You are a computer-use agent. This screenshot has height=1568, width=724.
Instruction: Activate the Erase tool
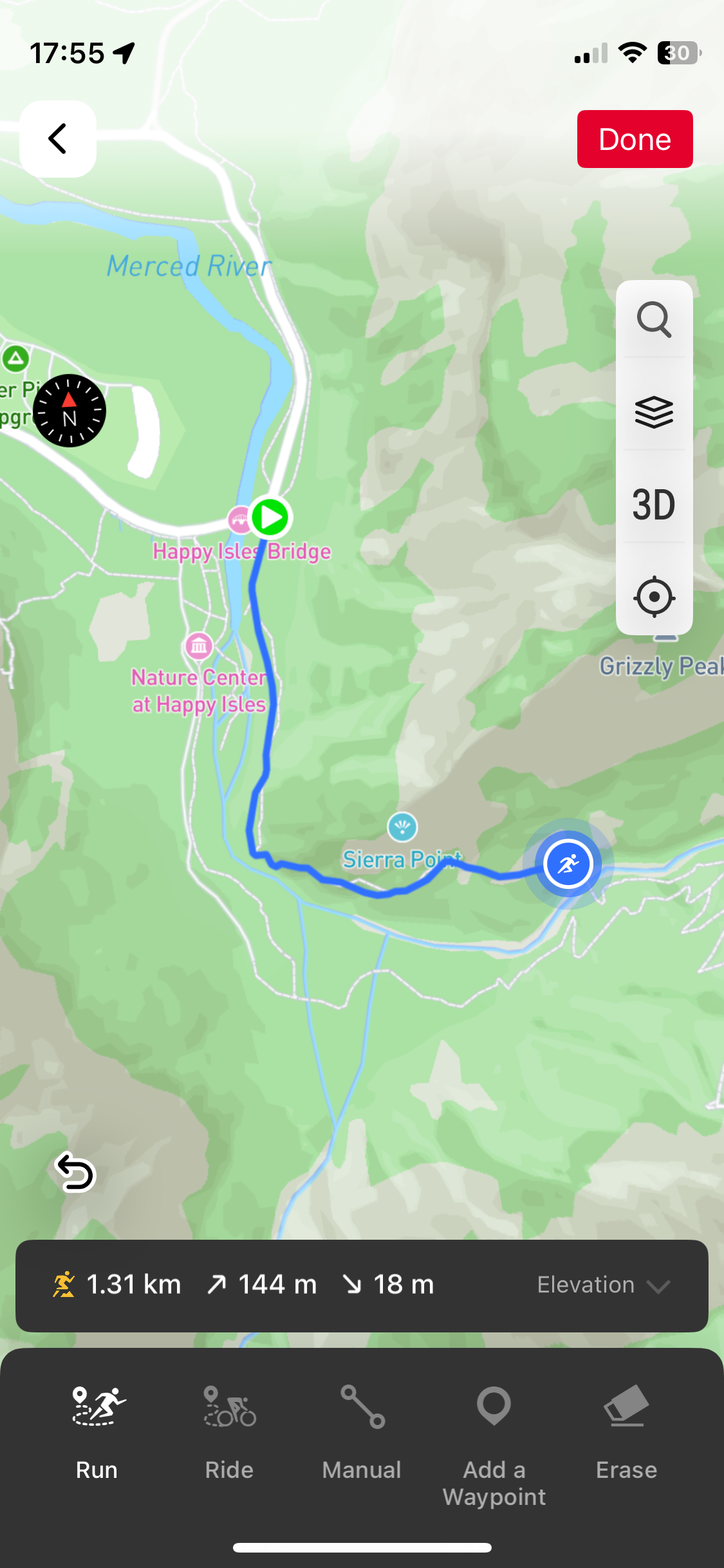626,1429
